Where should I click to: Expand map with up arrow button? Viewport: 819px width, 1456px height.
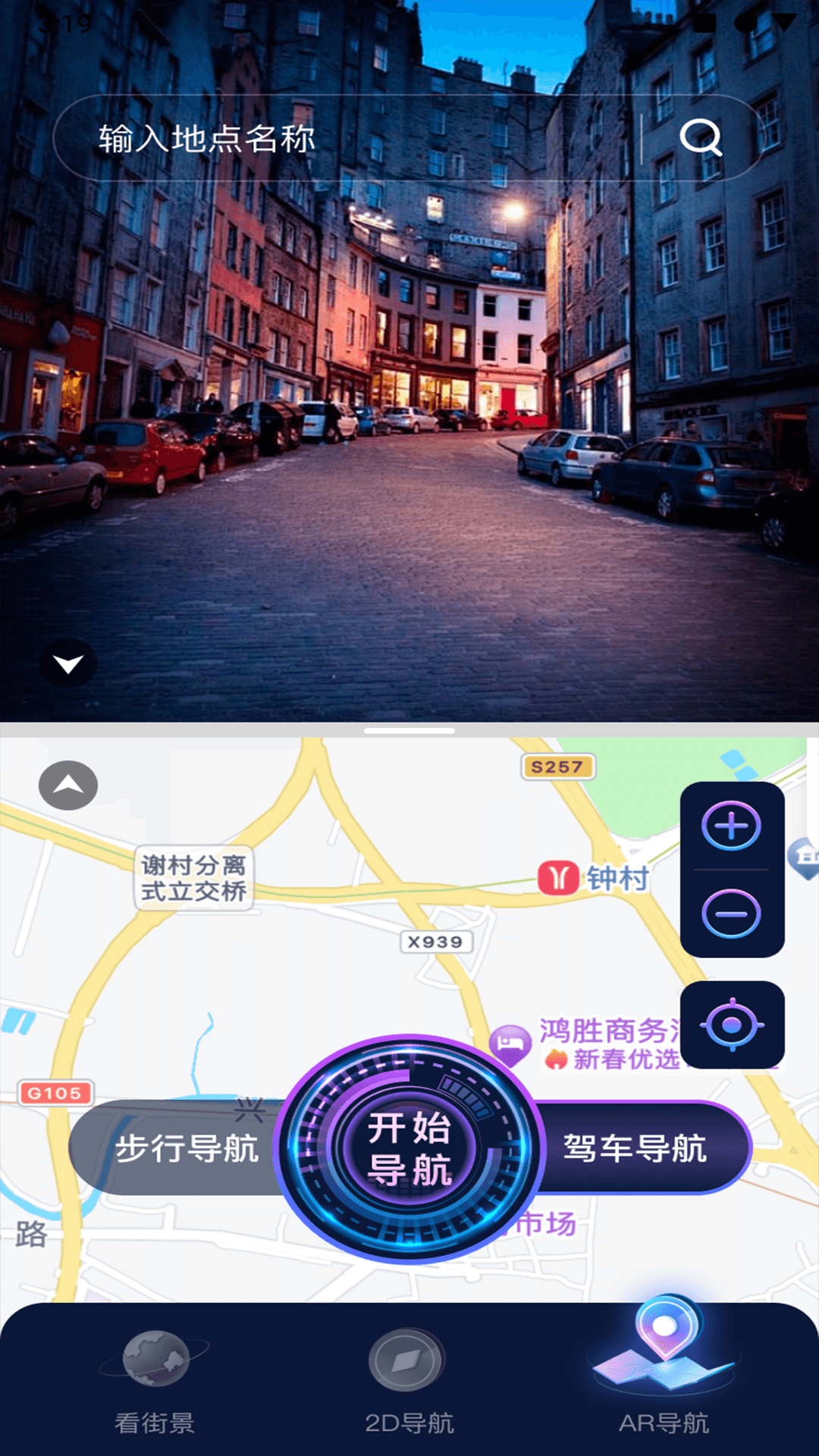[68, 785]
